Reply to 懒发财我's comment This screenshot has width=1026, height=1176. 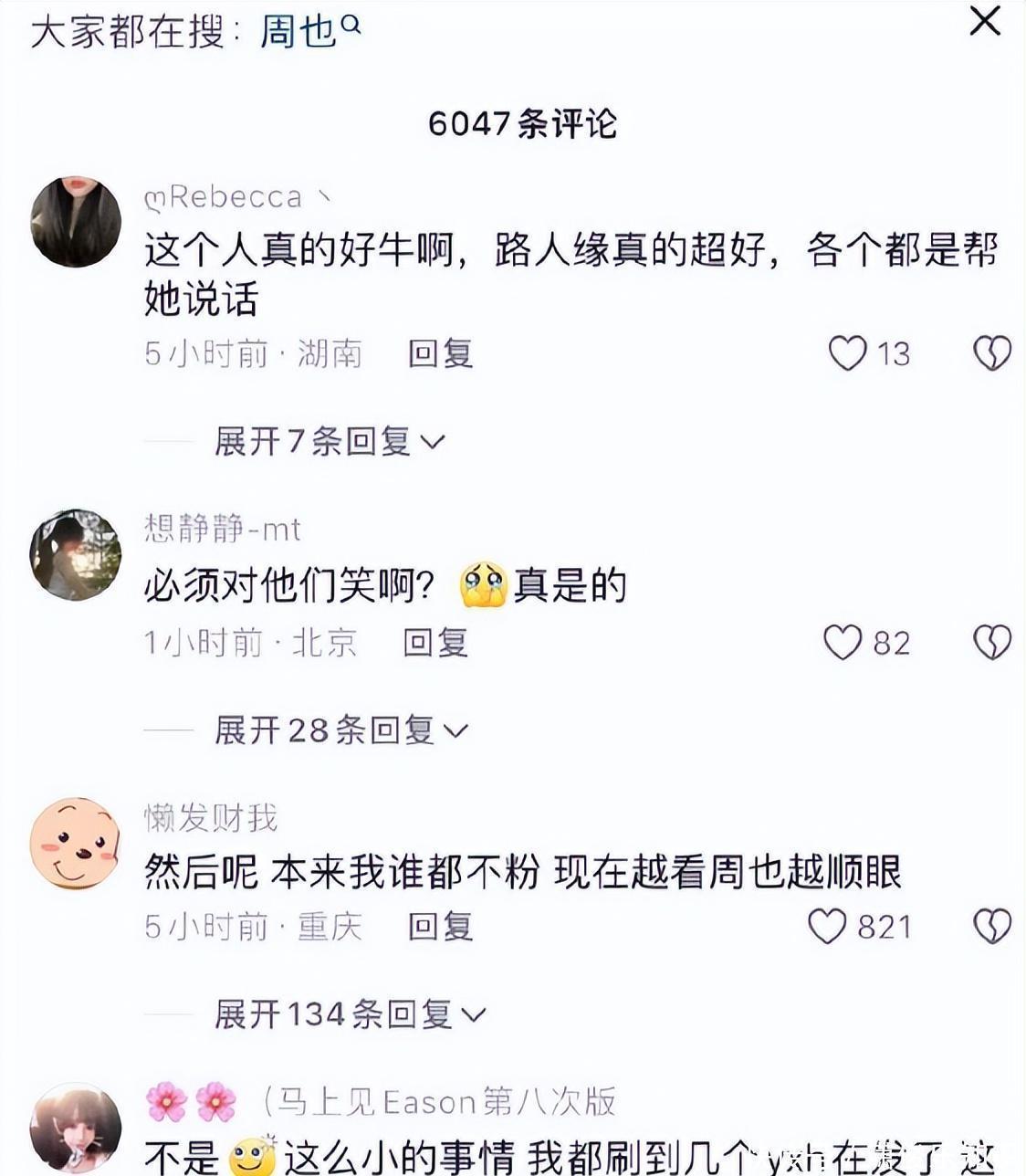pos(440,927)
